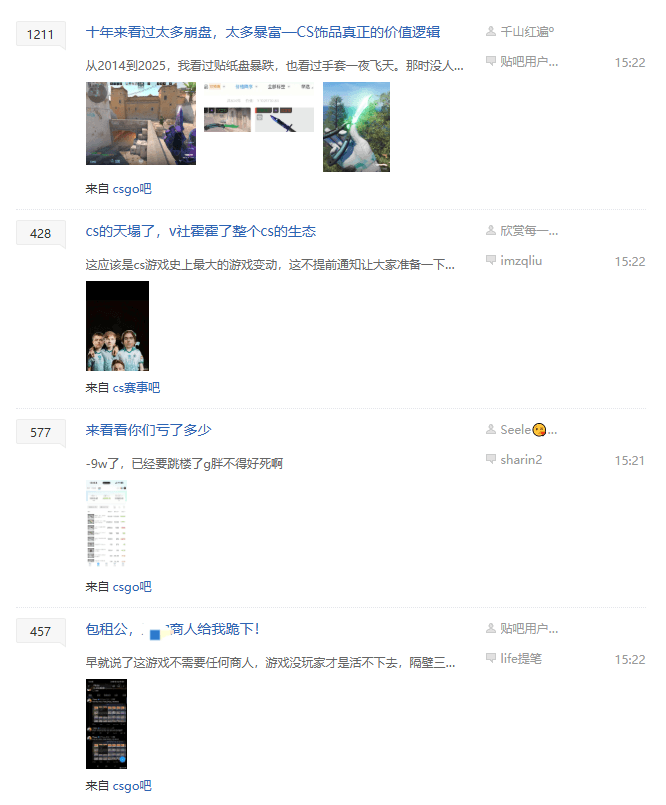Viewport: 666px width, 805px height.
Task: View last replier imzqliu's profile
Action: coord(521,261)
